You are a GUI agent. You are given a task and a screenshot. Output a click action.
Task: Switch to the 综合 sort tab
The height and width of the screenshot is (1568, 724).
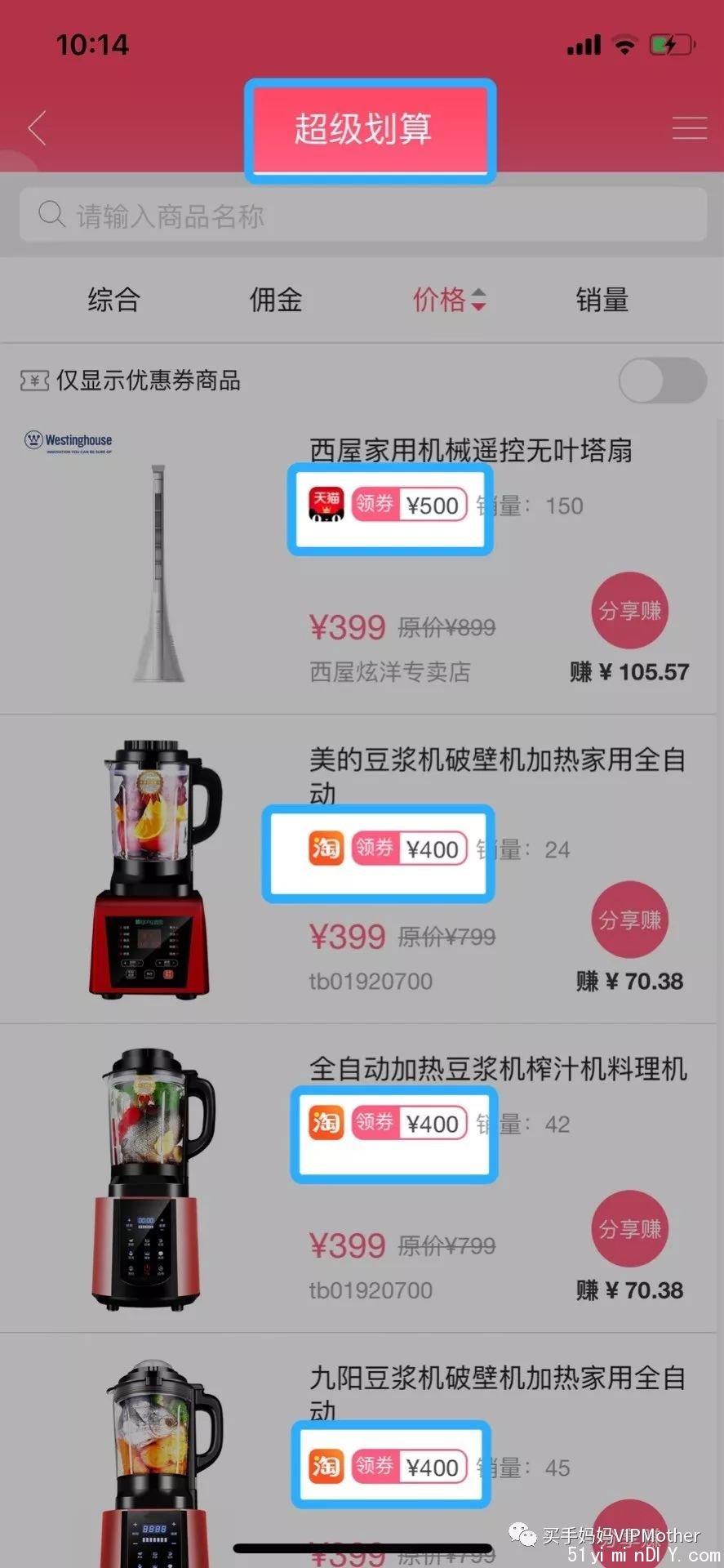[113, 300]
